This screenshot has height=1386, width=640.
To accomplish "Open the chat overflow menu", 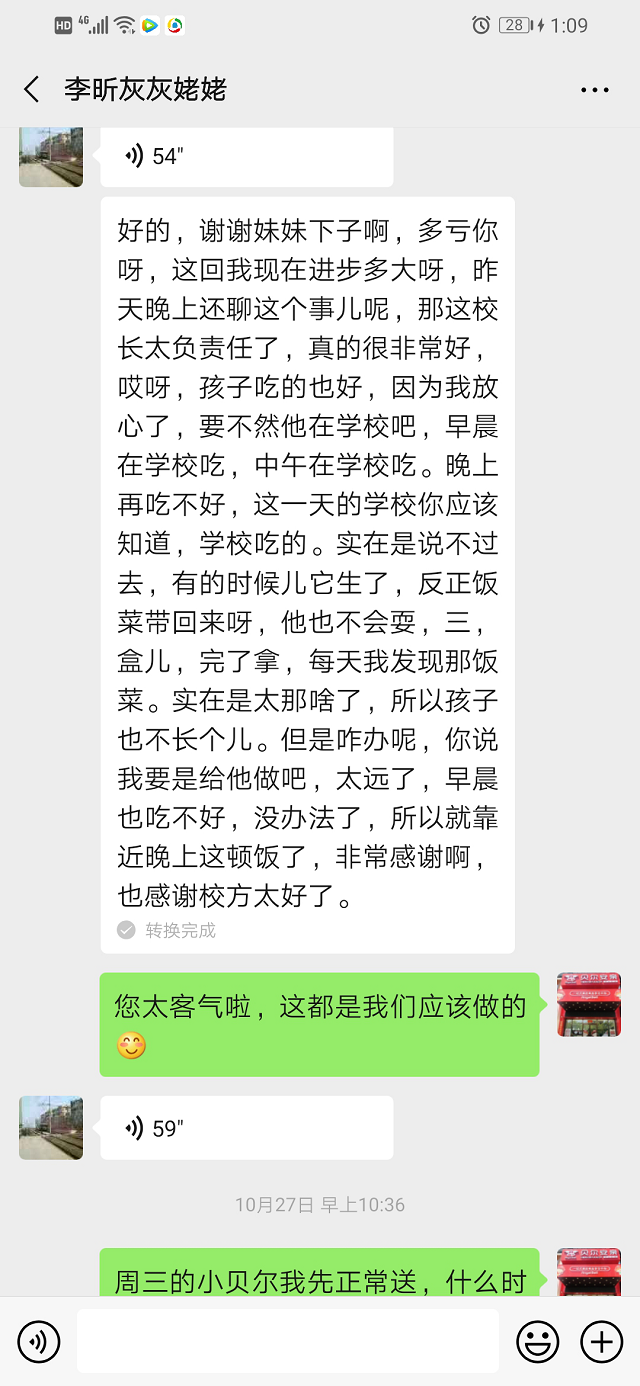I will tap(595, 89).
